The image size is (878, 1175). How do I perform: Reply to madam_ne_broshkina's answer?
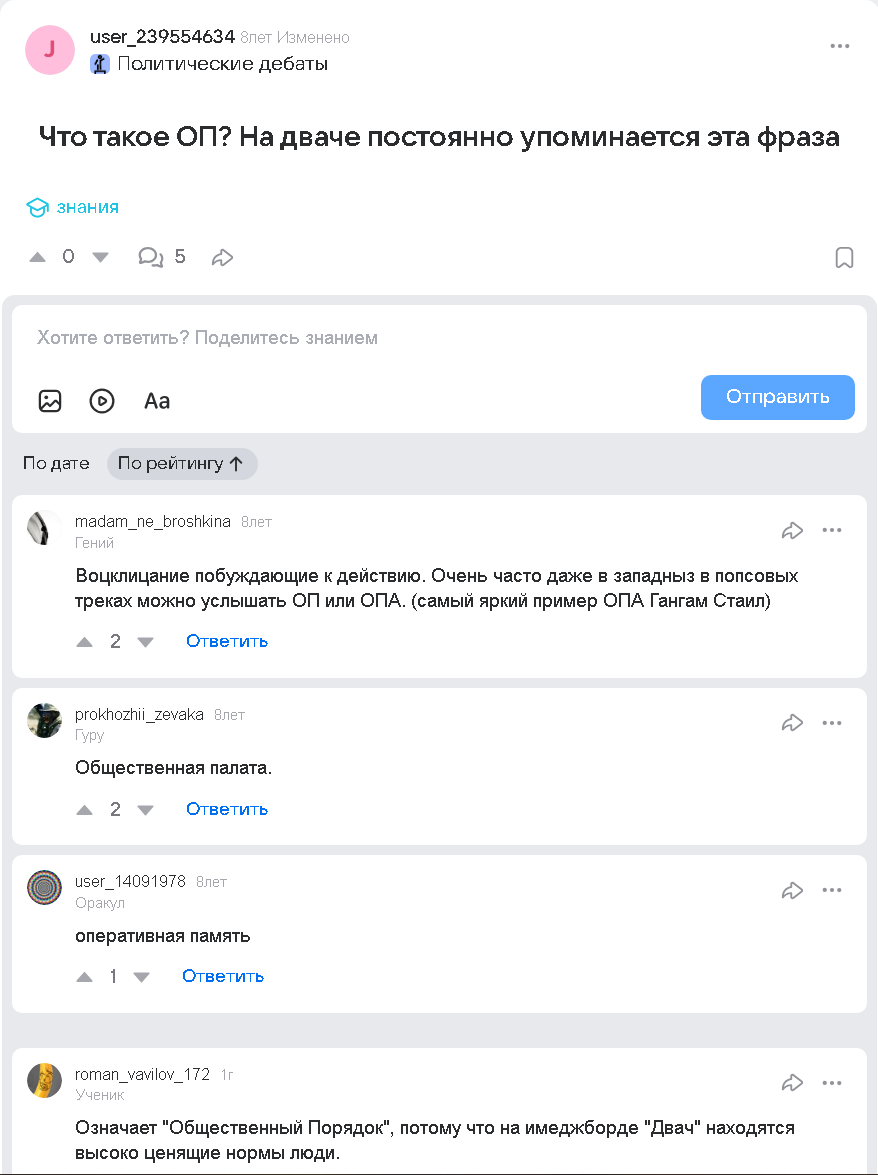(227, 641)
